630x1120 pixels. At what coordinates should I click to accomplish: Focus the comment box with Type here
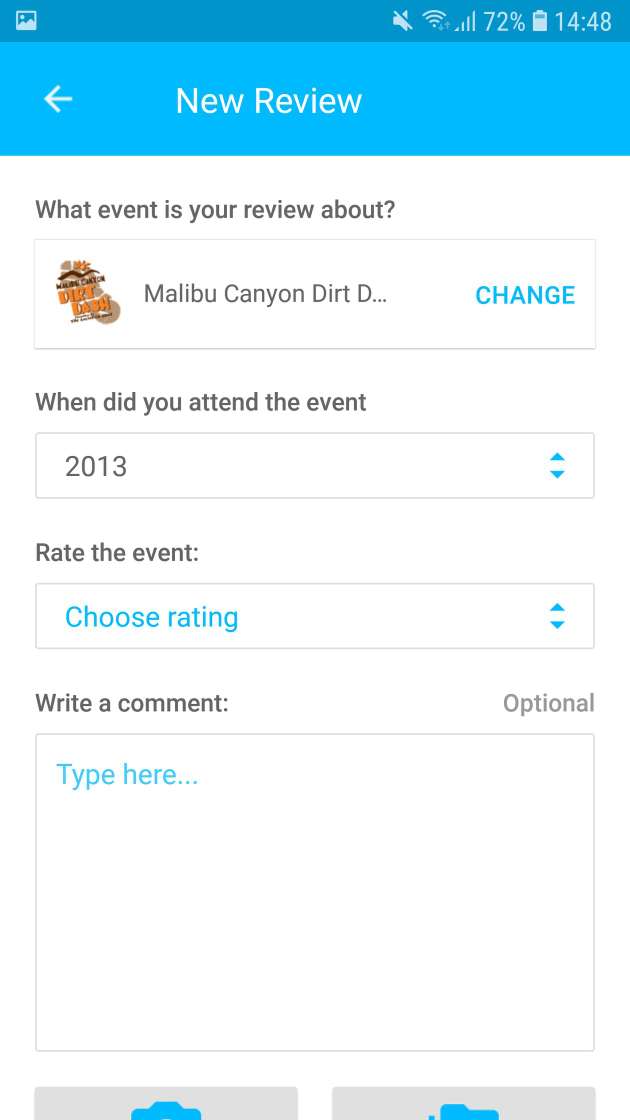[x=314, y=892]
